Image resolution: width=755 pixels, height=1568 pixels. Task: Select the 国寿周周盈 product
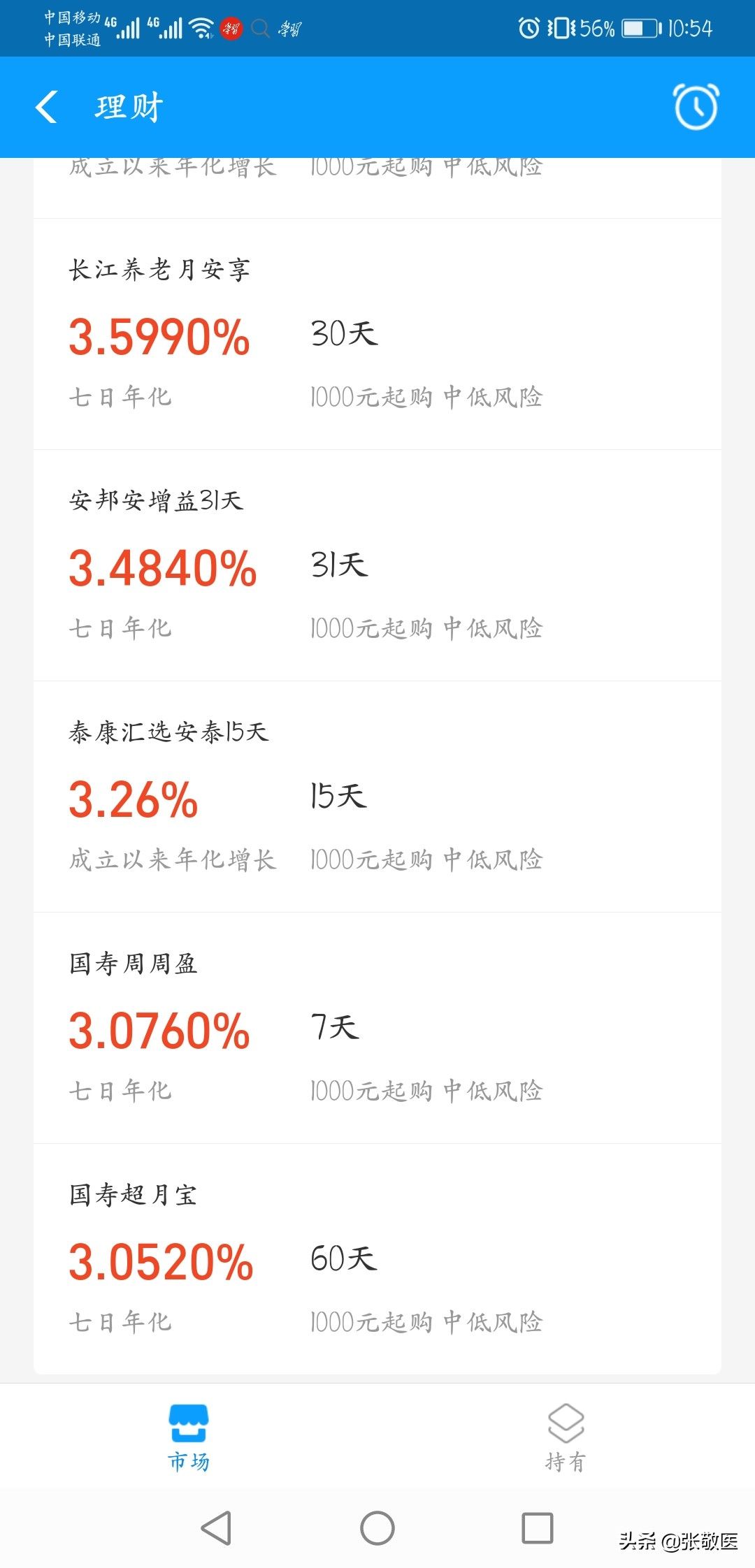[x=377, y=1028]
